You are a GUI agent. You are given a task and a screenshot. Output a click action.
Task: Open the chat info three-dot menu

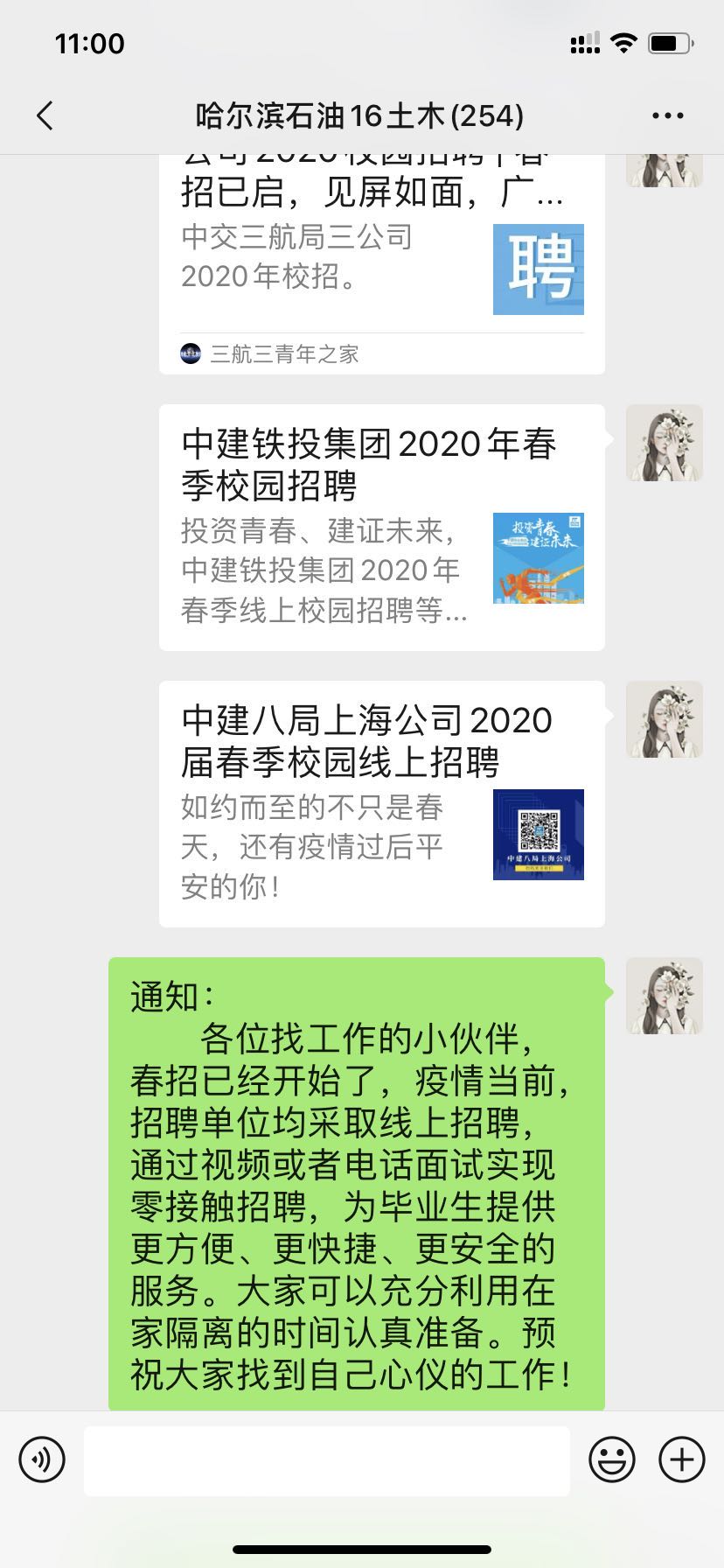[x=667, y=115]
